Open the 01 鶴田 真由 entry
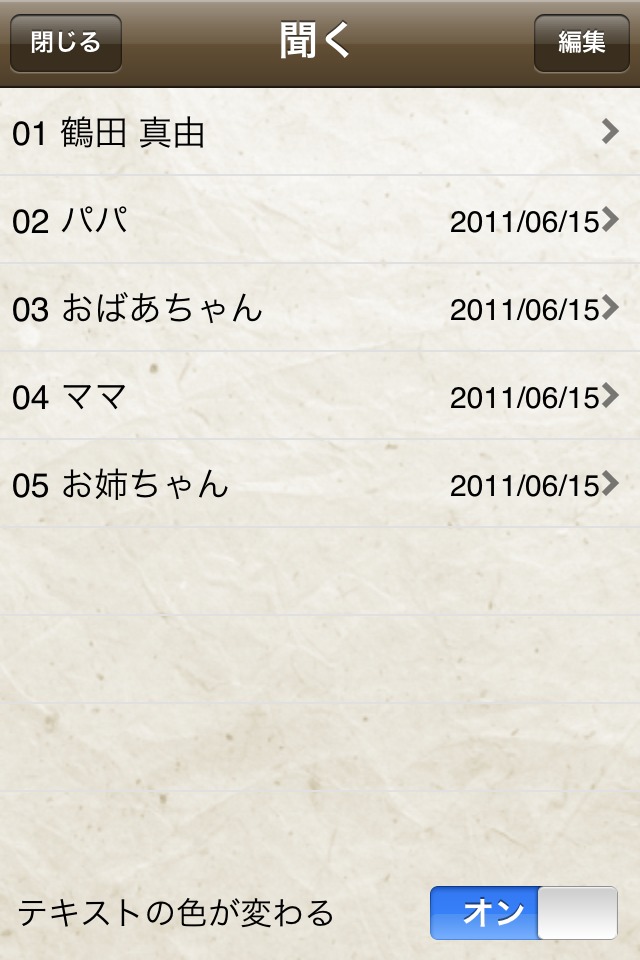 320,132
